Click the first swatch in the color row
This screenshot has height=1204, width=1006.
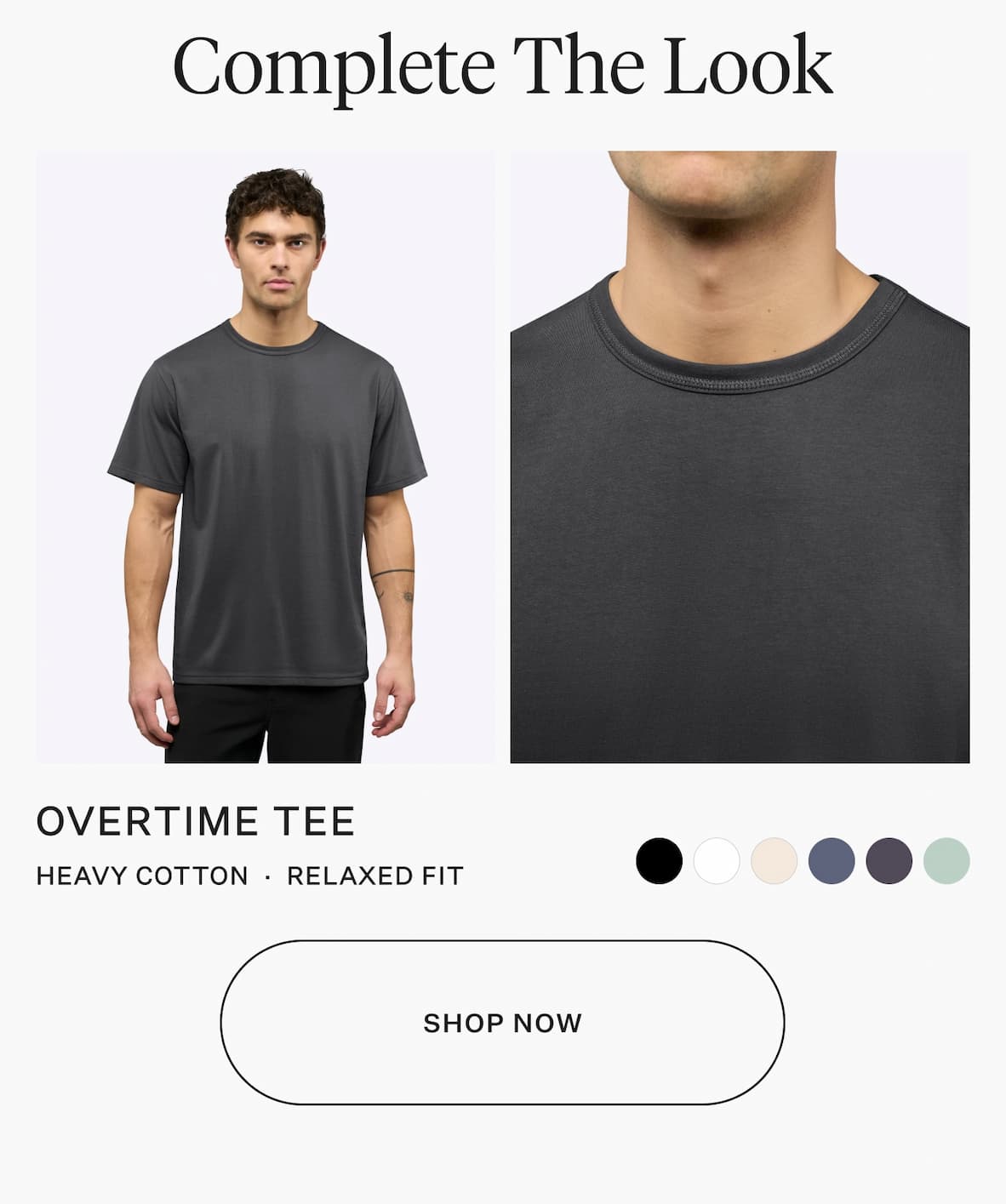point(658,862)
